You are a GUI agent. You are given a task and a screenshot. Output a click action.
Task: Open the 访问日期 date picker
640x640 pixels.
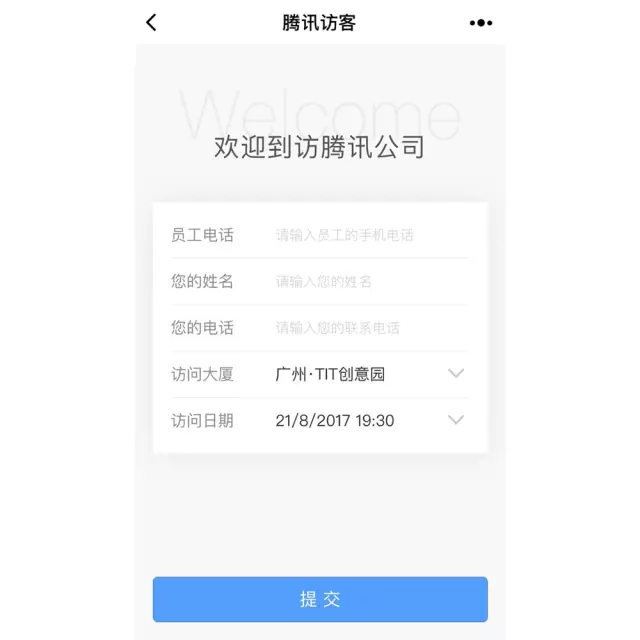tap(455, 420)
